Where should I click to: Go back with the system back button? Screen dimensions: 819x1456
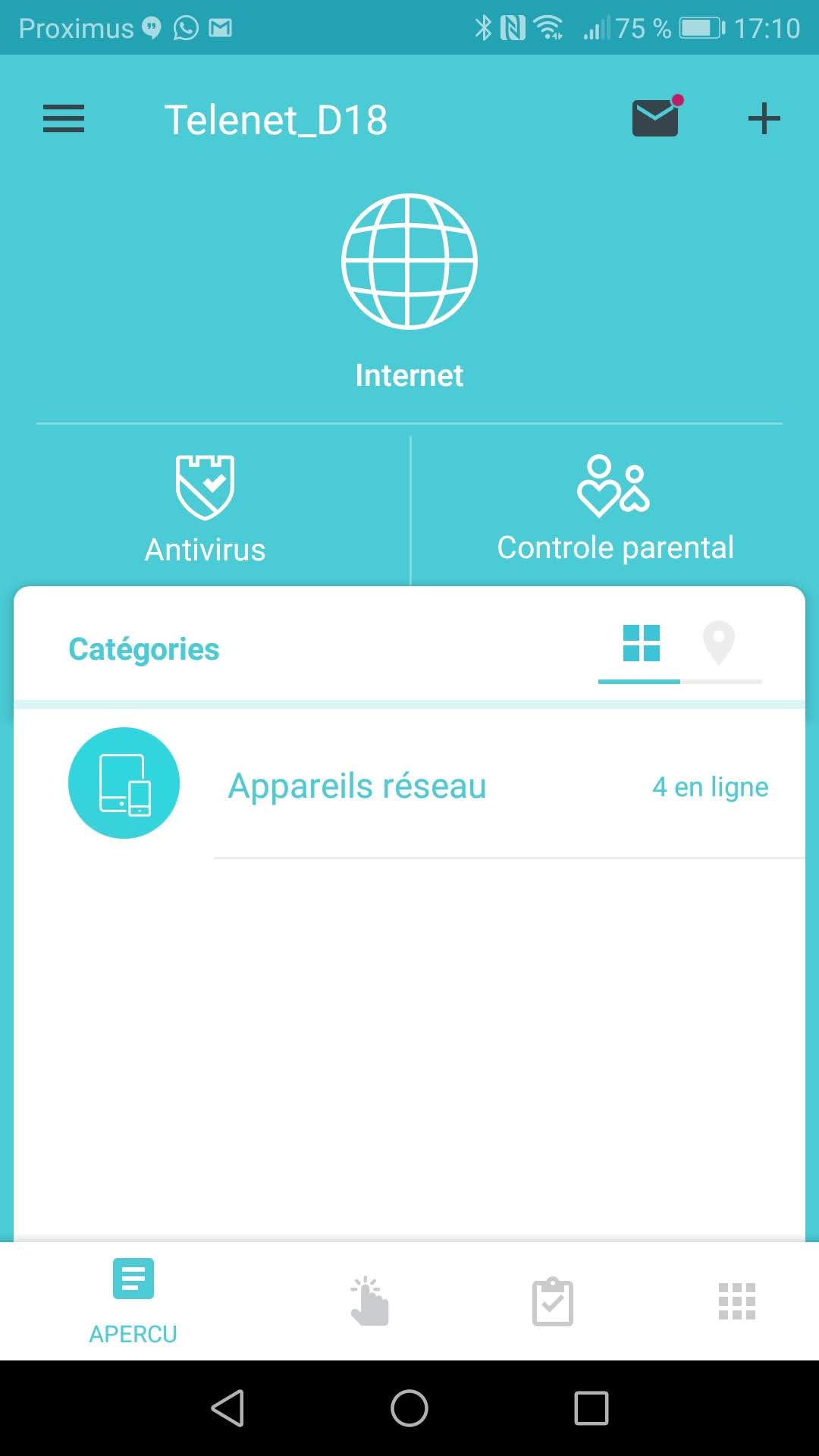(227, 1408)
